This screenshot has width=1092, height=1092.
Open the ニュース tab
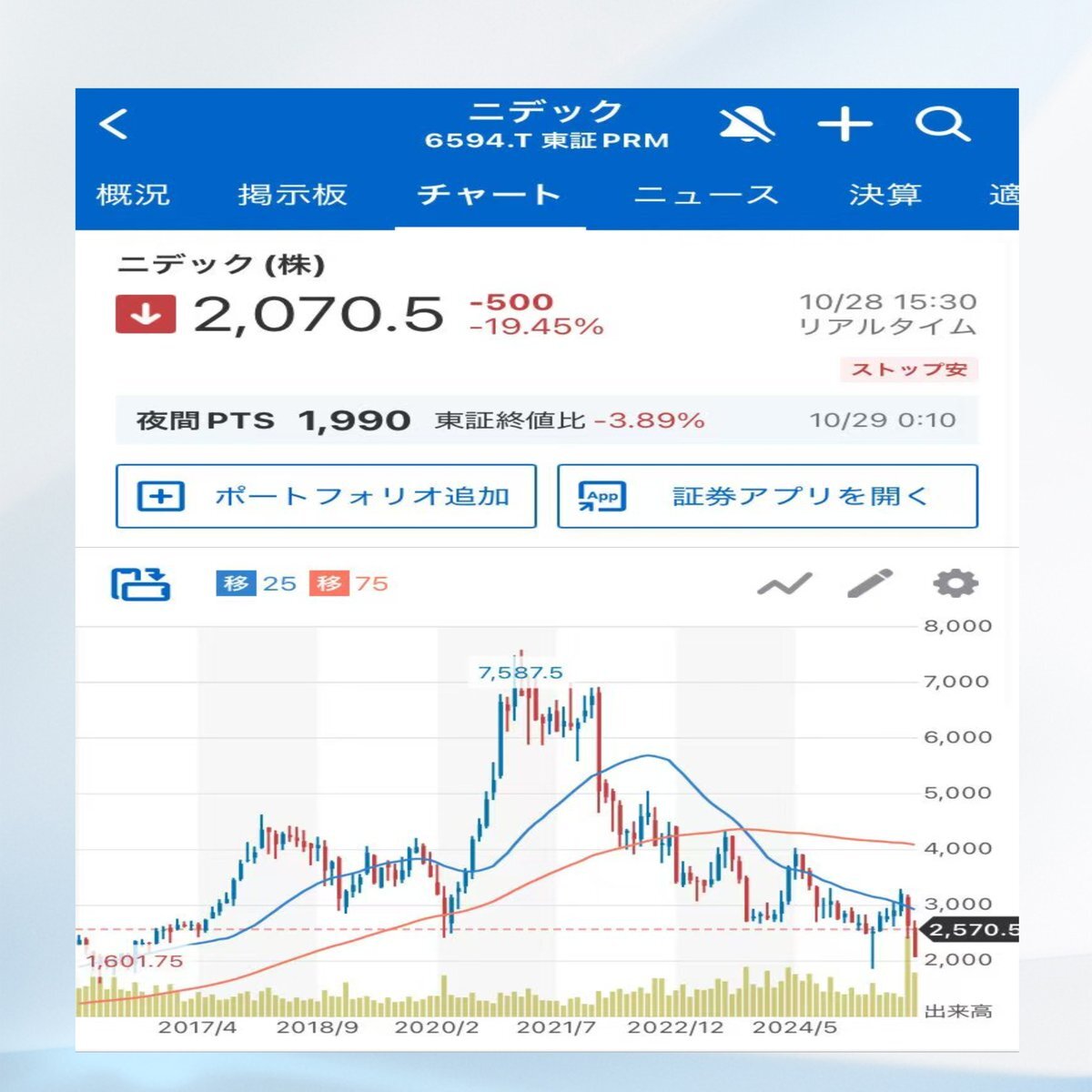pos(706,195)
